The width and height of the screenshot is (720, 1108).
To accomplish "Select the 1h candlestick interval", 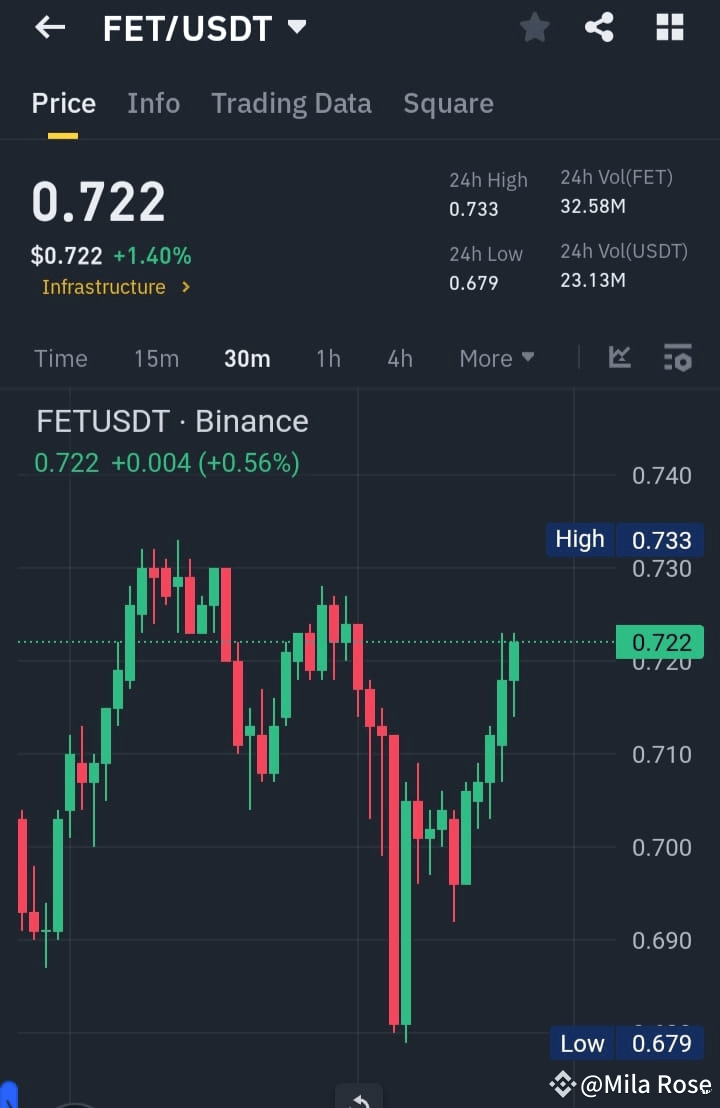I will pos(328,358).
